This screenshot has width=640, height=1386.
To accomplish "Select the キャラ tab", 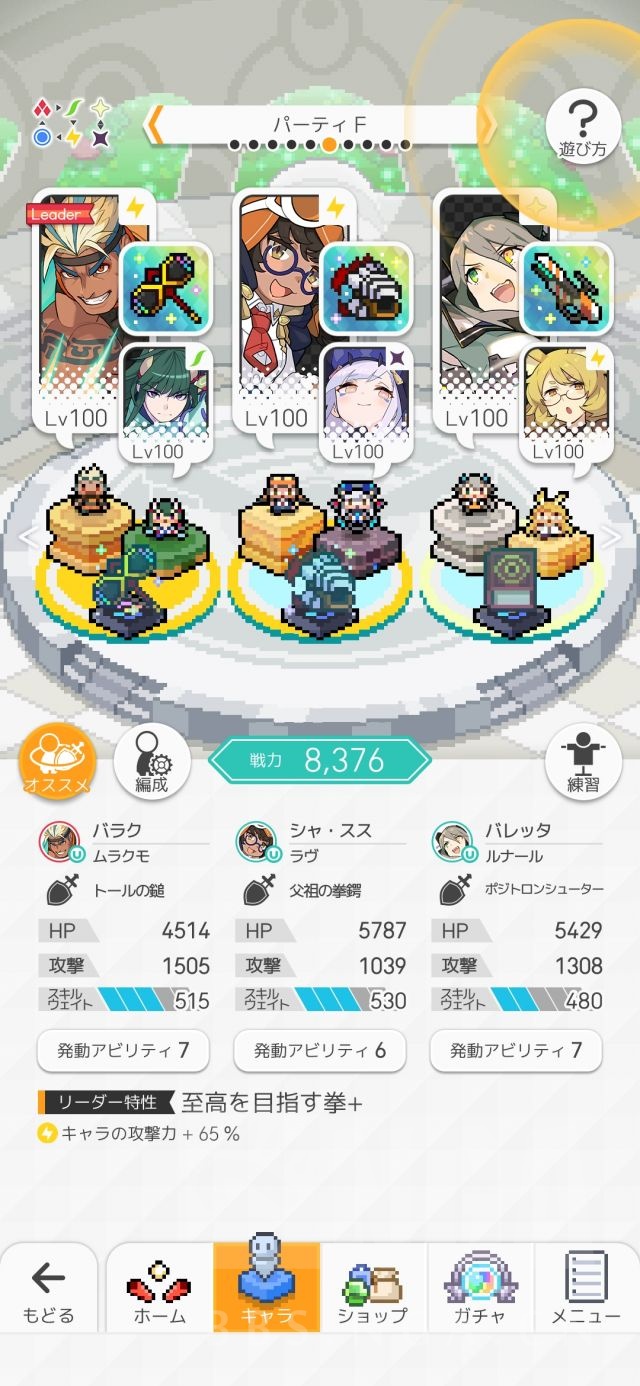I will [x=267, y=1290].
